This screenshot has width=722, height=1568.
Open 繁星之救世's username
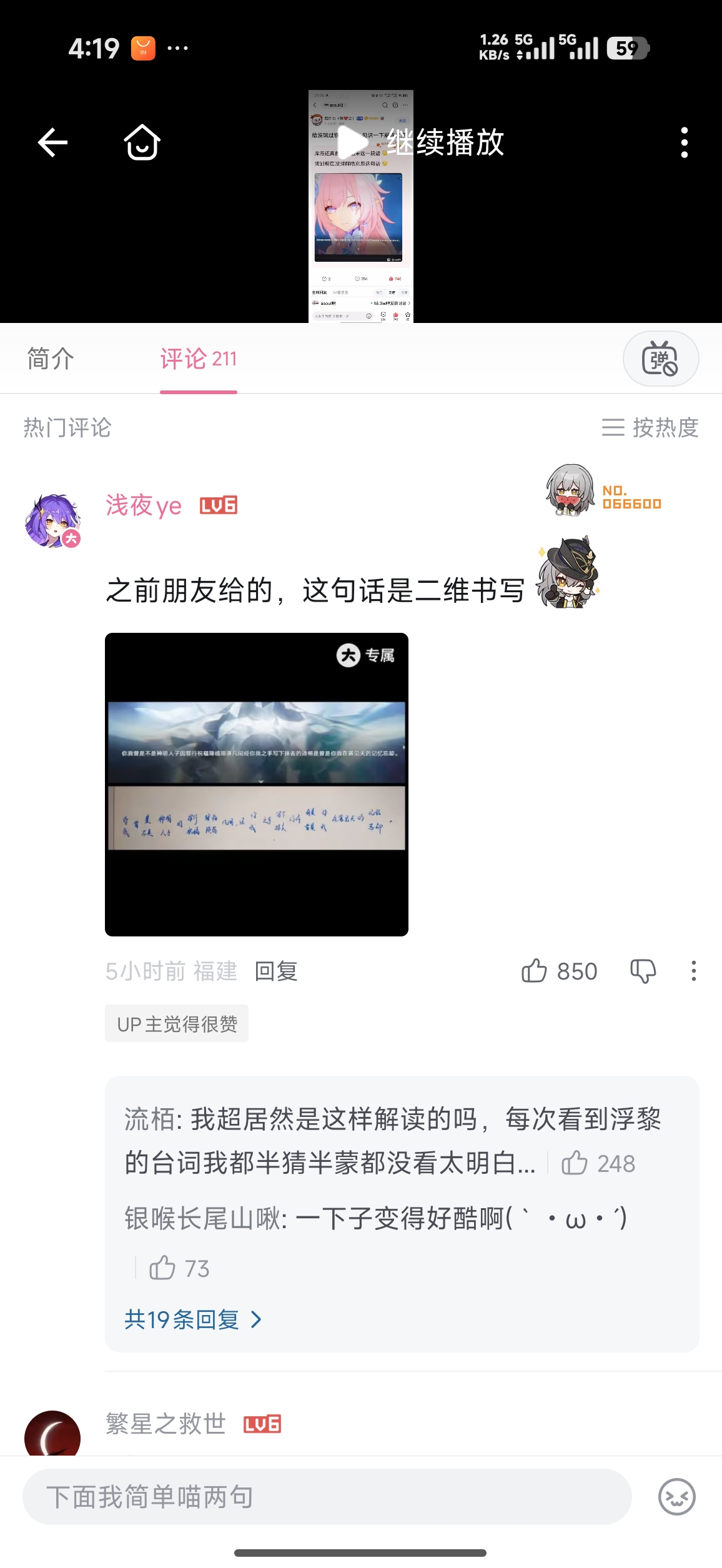click(x=166, y=1423)
